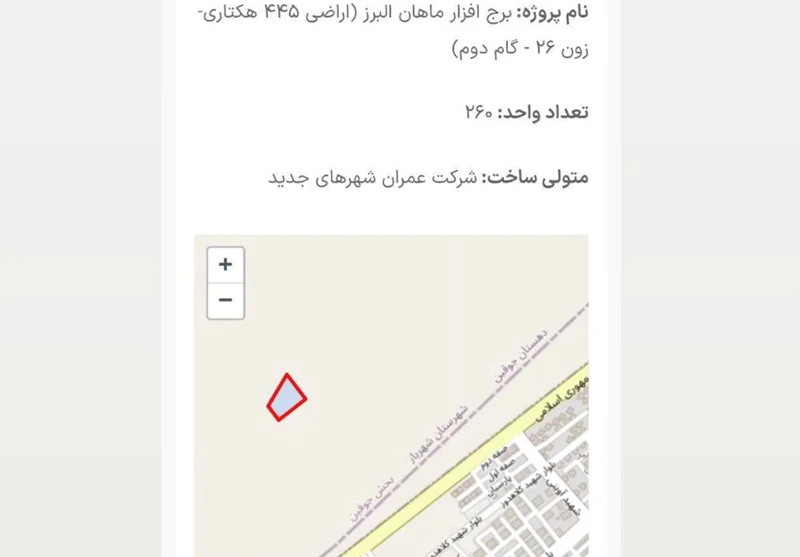800x557 pixels.
Task: Zoom out the map with minus button
Action: (225, 300)
